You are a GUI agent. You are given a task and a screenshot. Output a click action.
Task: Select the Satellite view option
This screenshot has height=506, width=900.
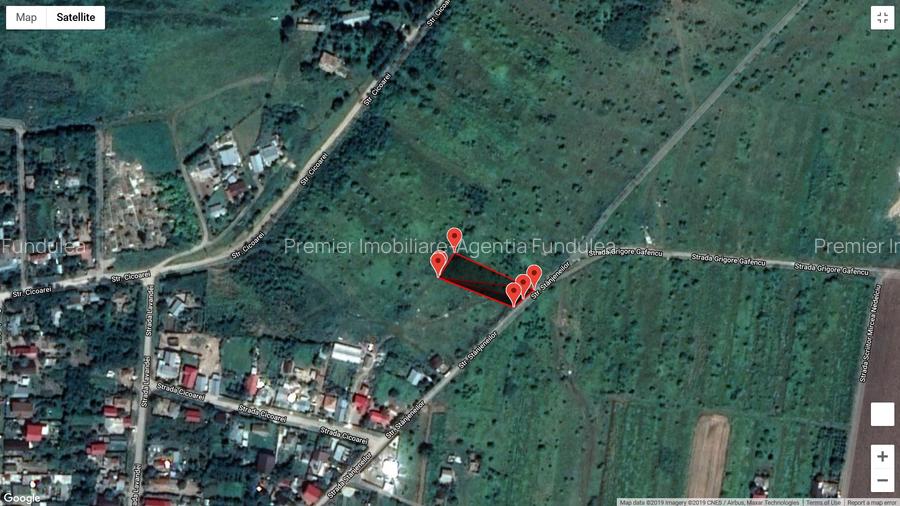(x=76, y=17)
